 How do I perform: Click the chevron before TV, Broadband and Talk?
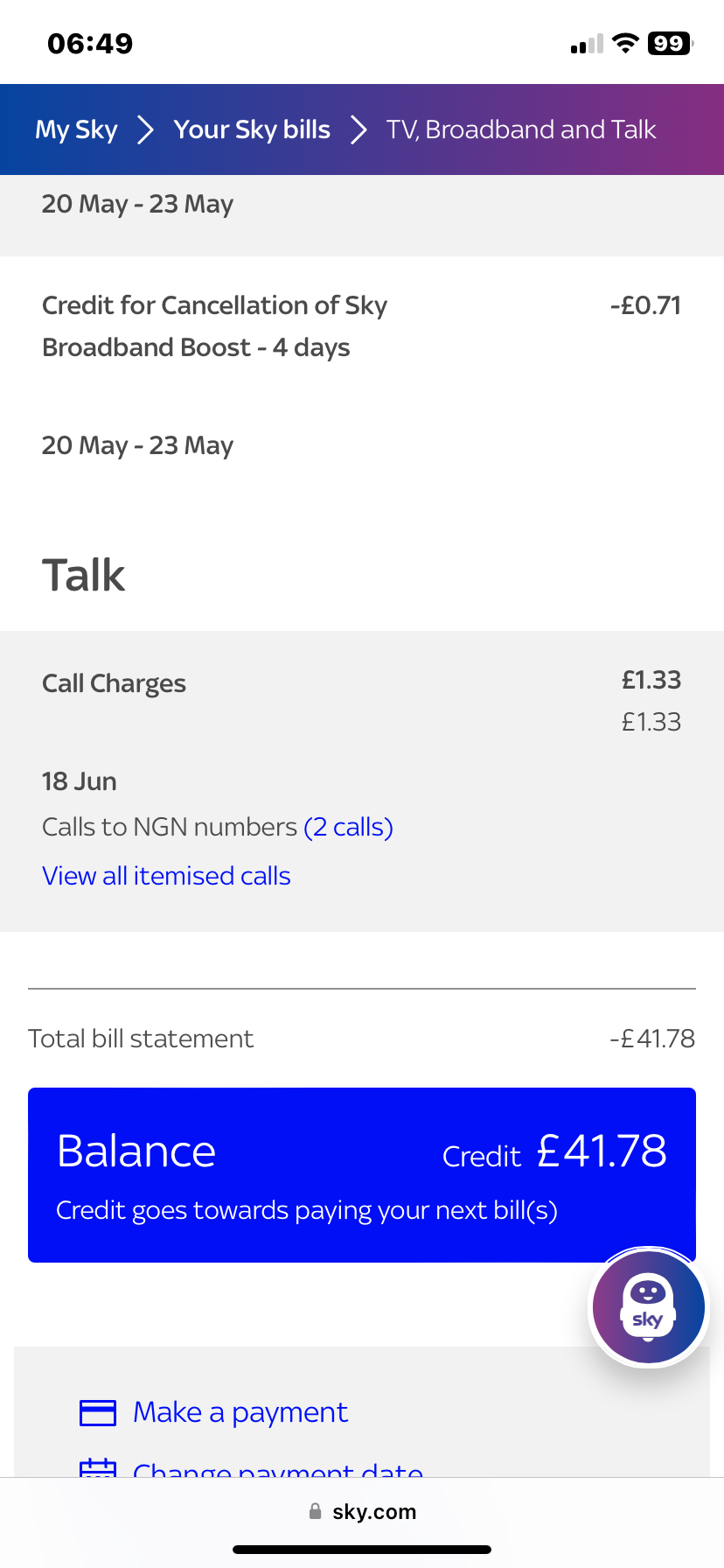click(358, 129)
